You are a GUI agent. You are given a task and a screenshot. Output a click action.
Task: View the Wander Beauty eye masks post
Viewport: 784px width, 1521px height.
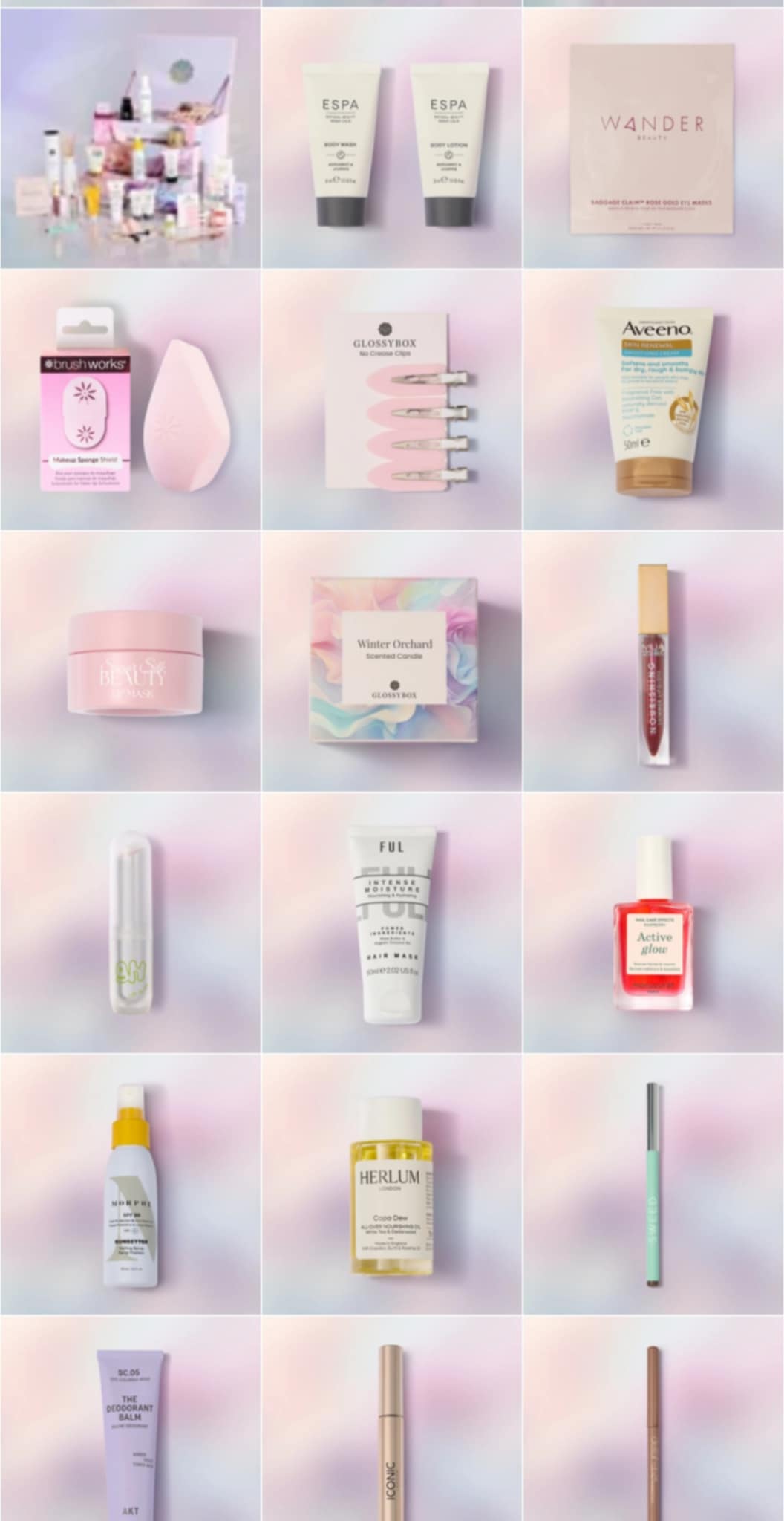(x=653, y=137)
